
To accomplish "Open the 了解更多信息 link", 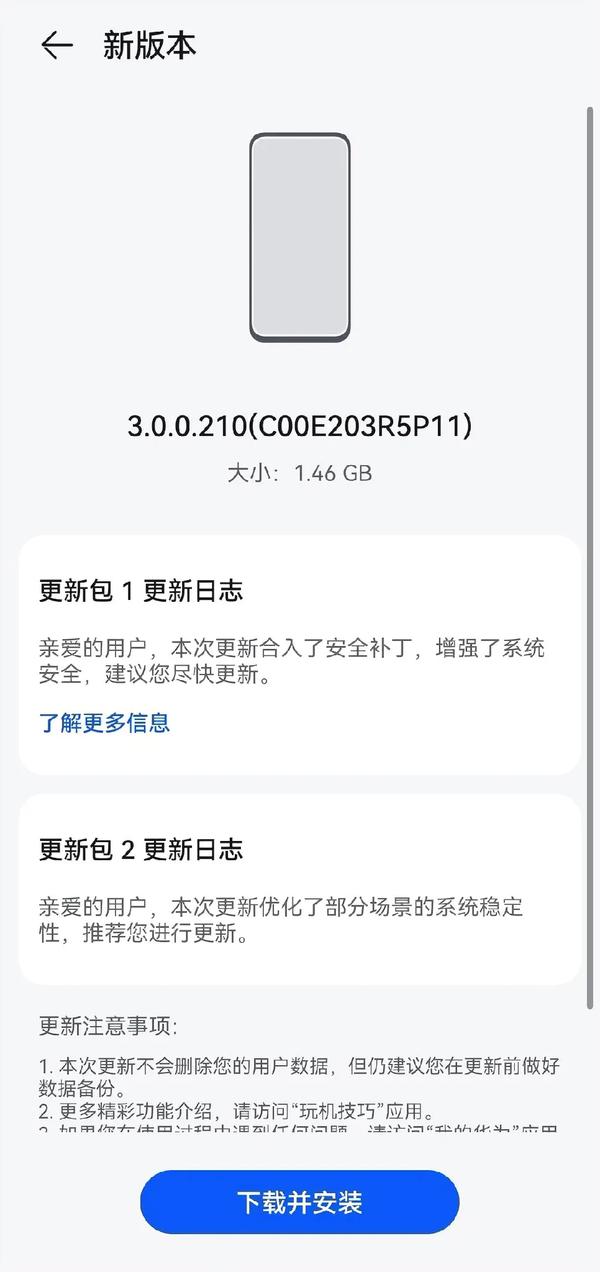I will (x=104, y=723).
